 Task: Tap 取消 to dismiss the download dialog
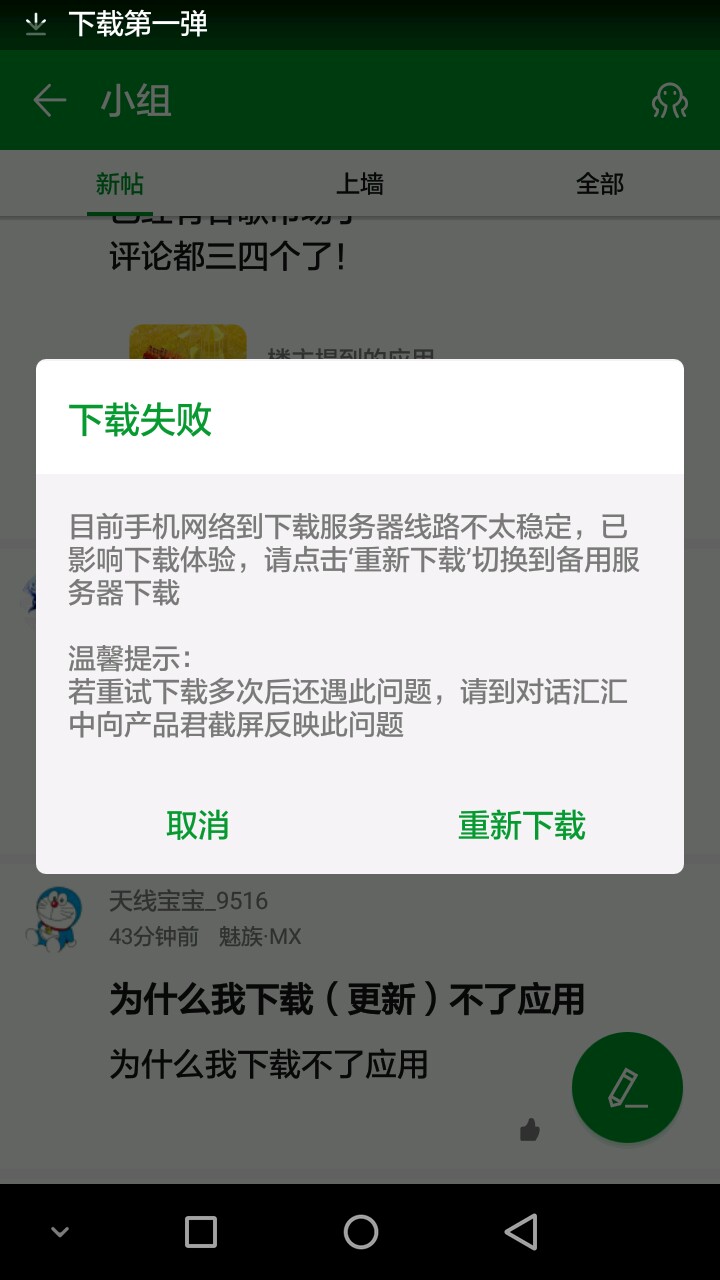[x=198, y=825]
